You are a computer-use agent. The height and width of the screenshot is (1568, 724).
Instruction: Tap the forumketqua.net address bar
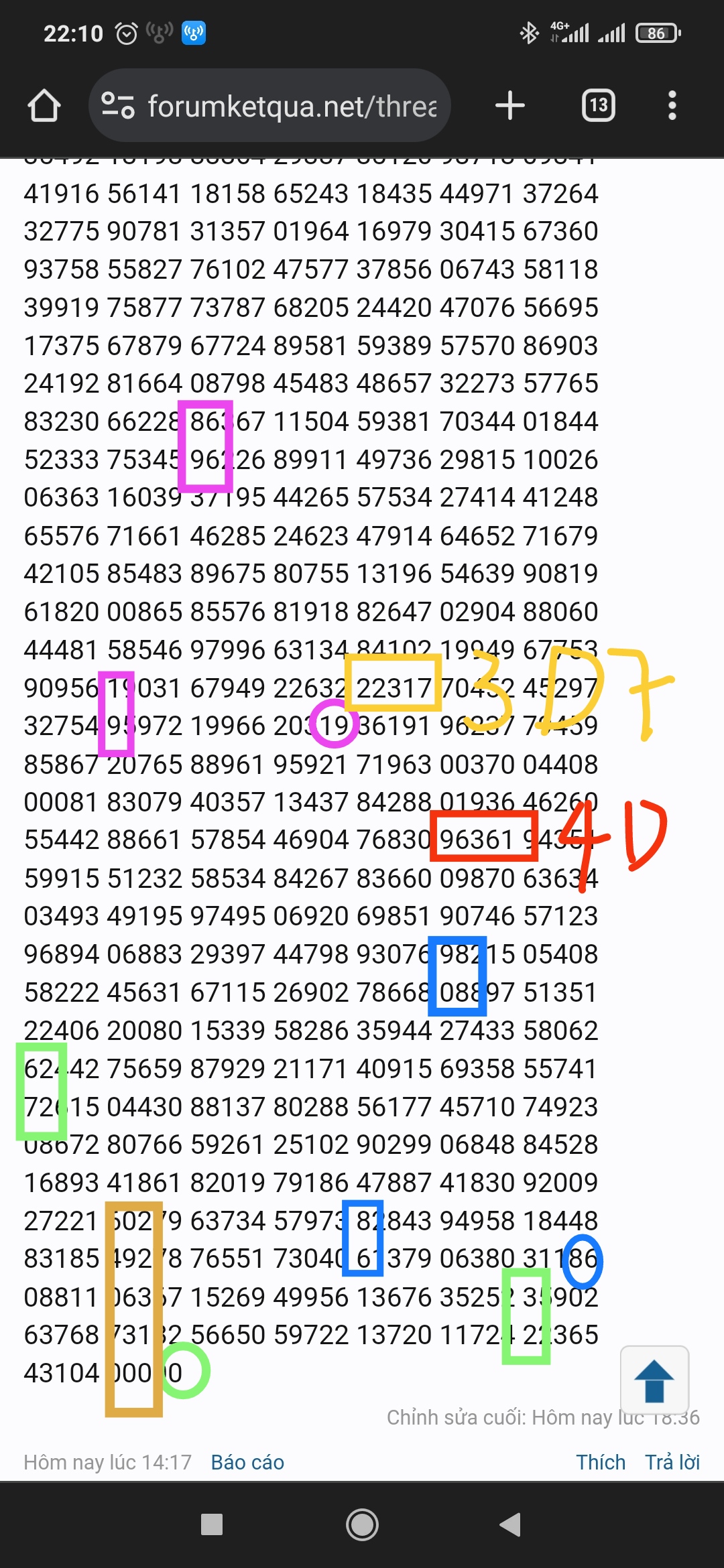pyautogui.click(x=292, y=106)
